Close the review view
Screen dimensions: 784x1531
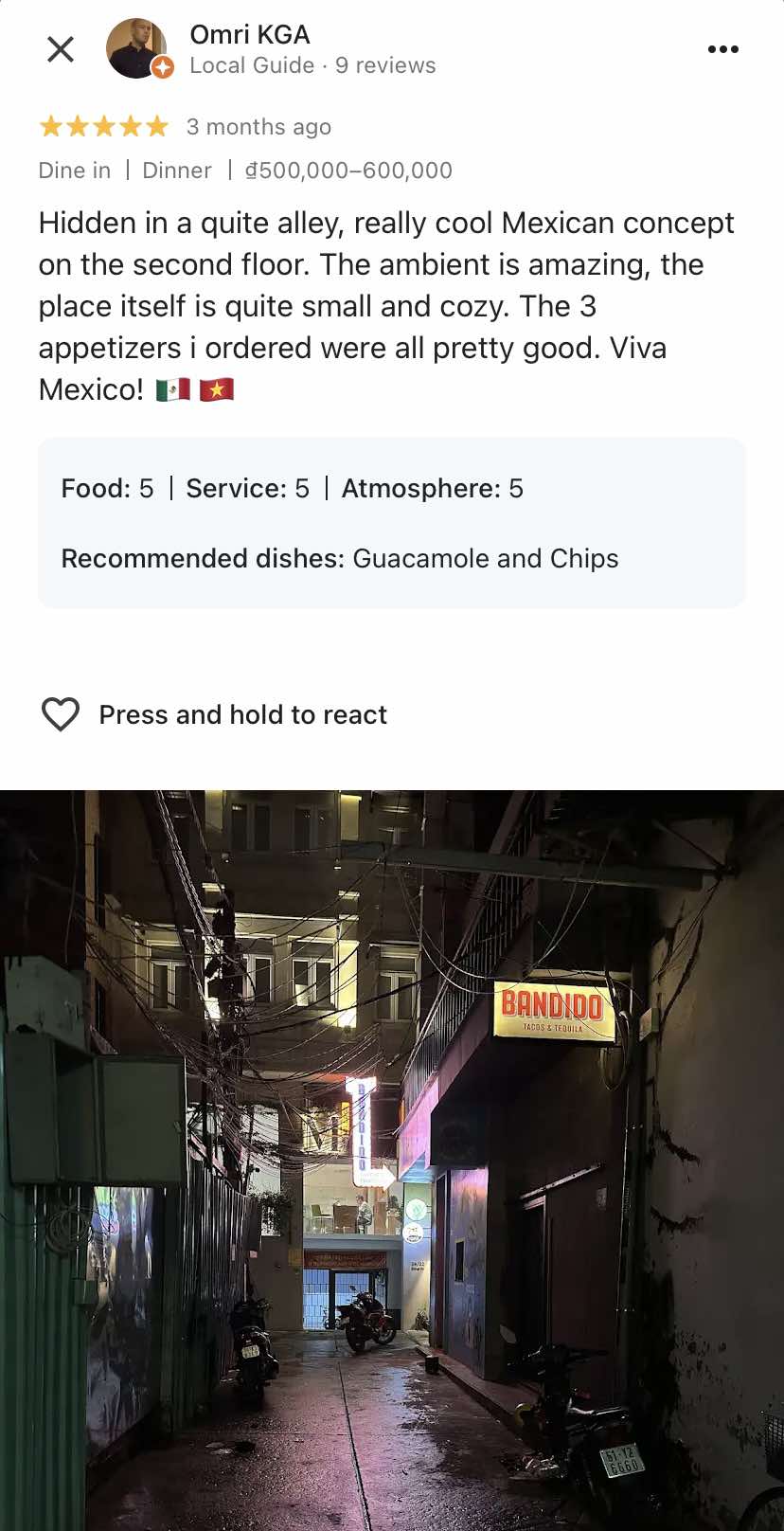point(61,49)
